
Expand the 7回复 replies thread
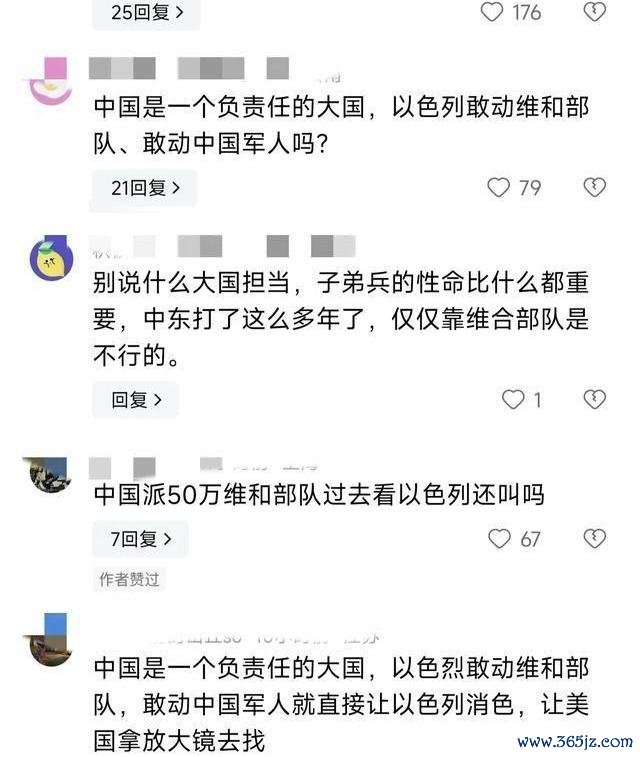(x=140, y=539)
